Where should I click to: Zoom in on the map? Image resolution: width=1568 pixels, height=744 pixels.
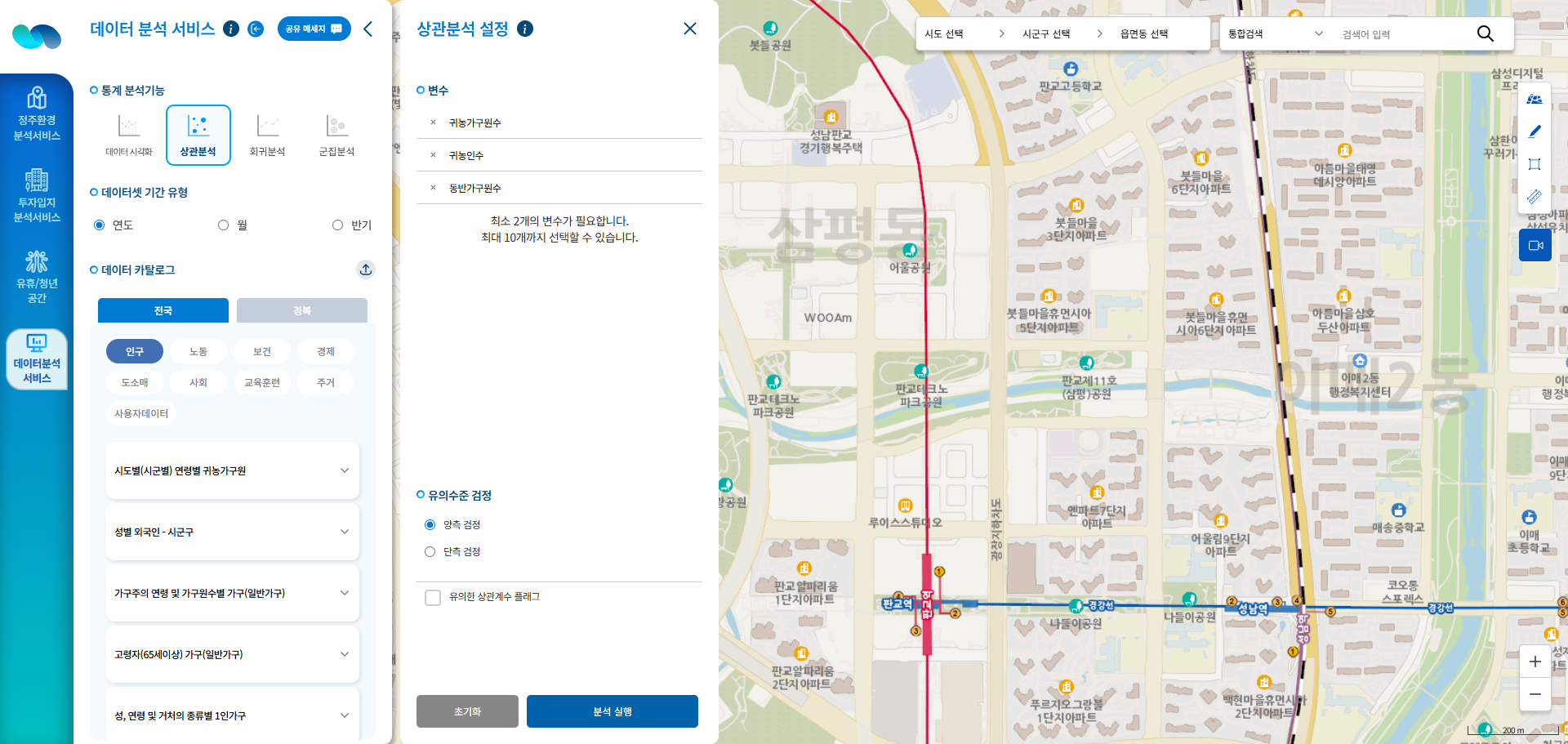pyautogui.click(x=1535, y=662)
